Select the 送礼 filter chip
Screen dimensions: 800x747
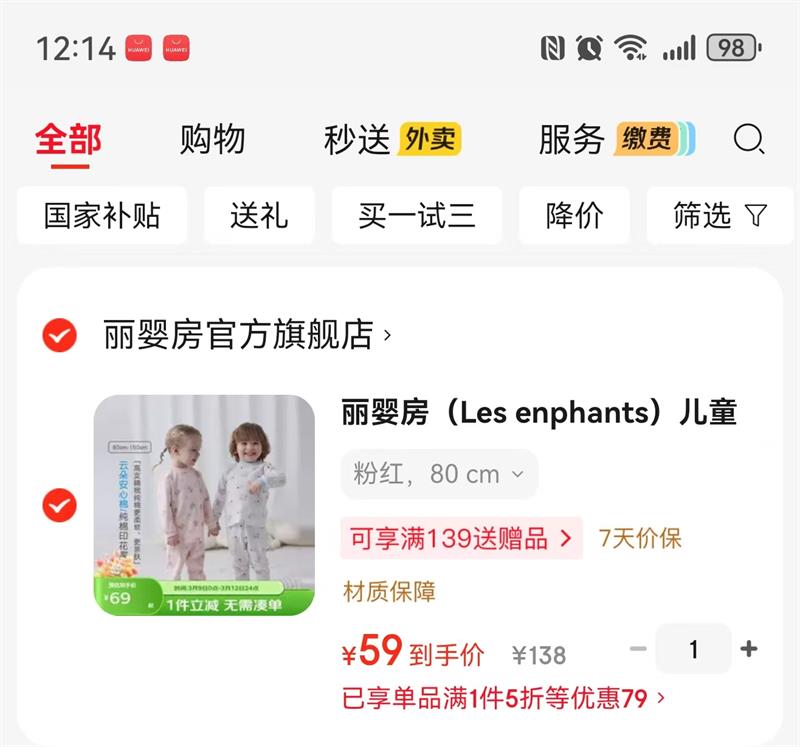(x=259, y=215)
